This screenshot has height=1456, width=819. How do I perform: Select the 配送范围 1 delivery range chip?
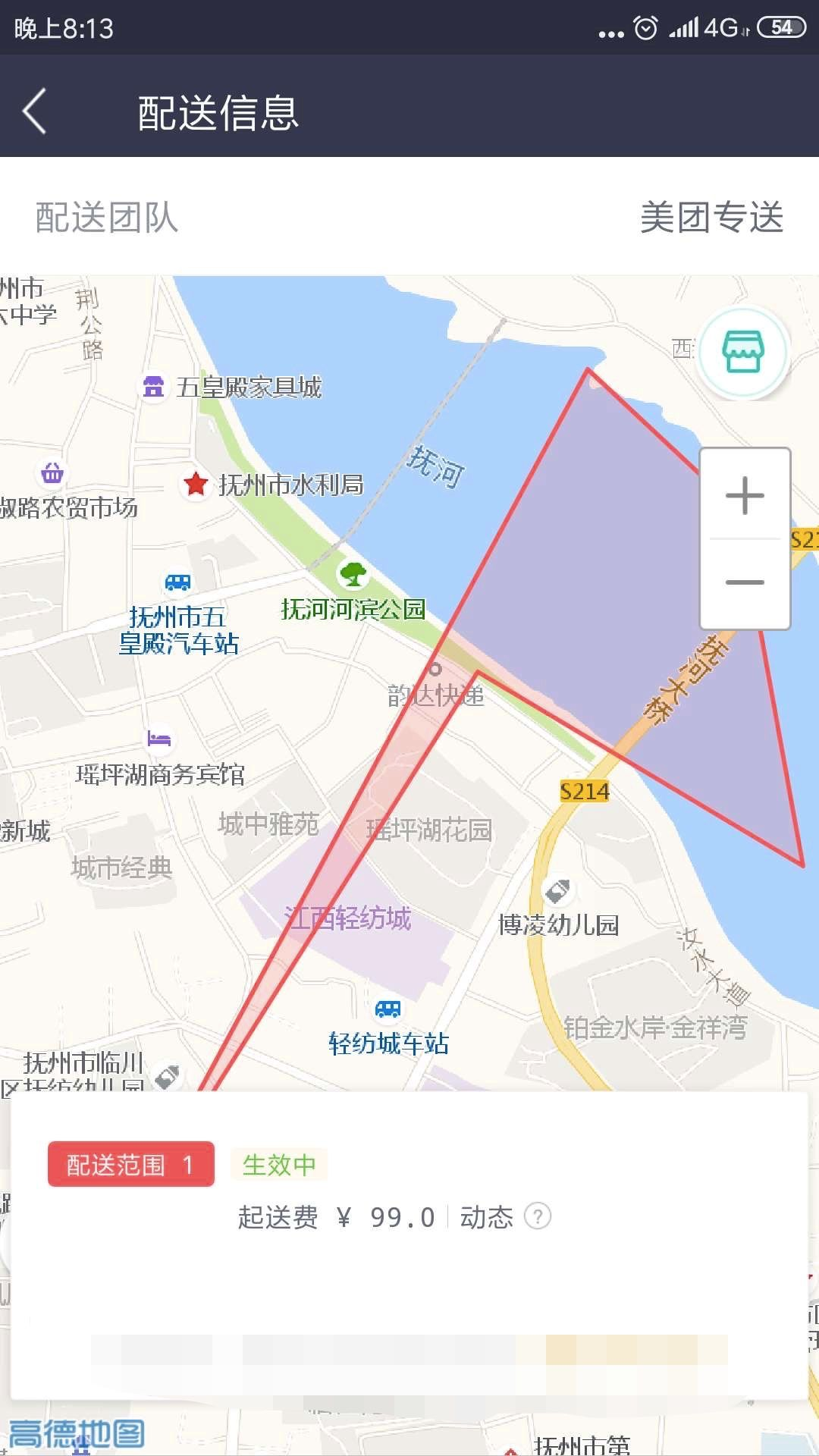pos(130,1164)
